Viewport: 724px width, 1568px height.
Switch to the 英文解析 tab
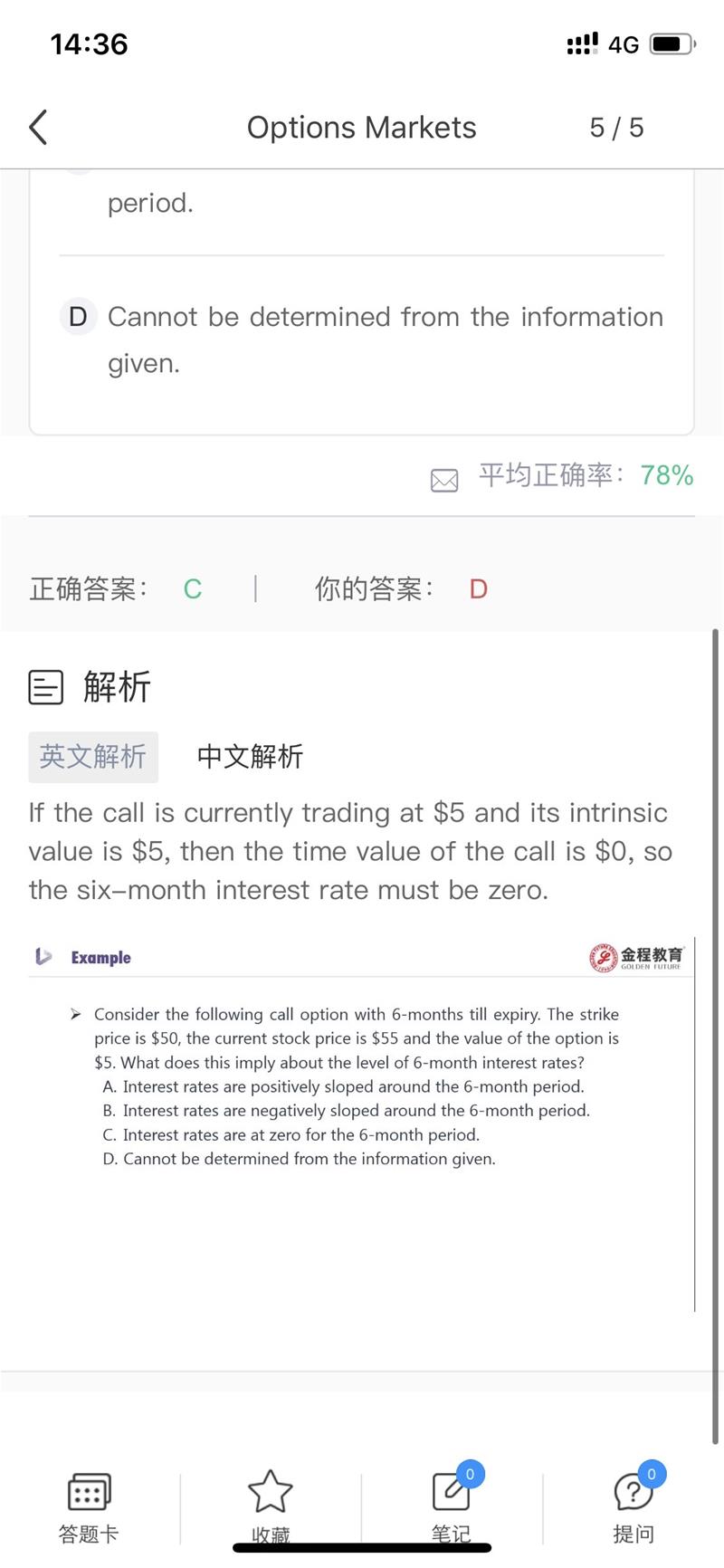(x=93, y=757)
